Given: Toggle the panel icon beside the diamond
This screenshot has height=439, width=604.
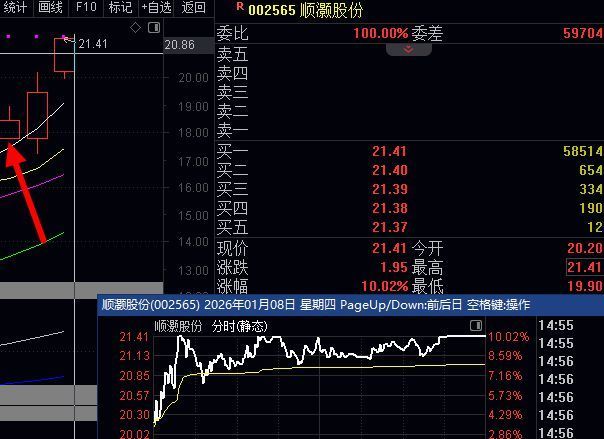Looking at the screenshot, I should [153, 28].
